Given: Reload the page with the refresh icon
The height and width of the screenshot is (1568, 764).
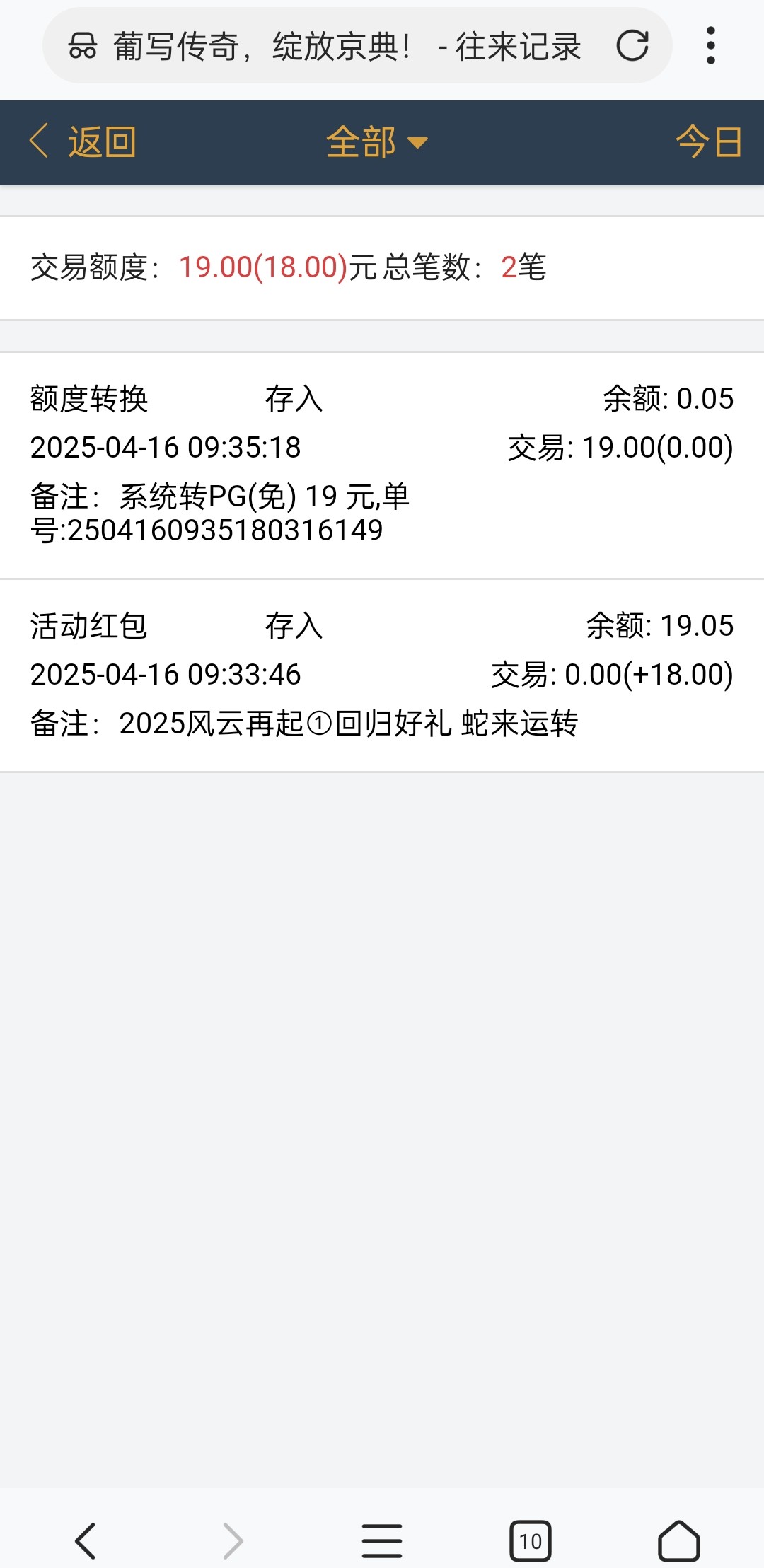Looking at the screenshot, I should tap(632, 46).
